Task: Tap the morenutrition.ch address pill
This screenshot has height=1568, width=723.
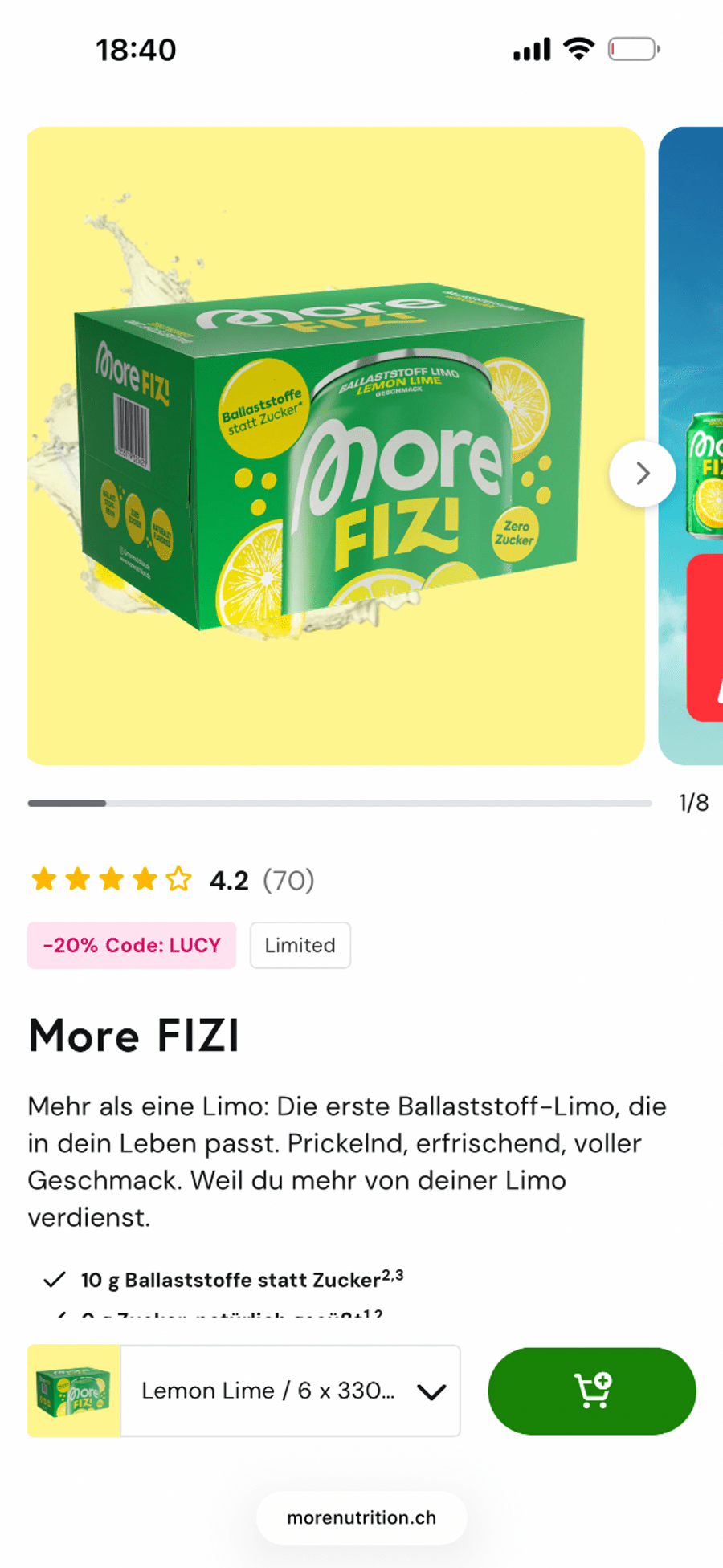Action: tap(361, 1517)
